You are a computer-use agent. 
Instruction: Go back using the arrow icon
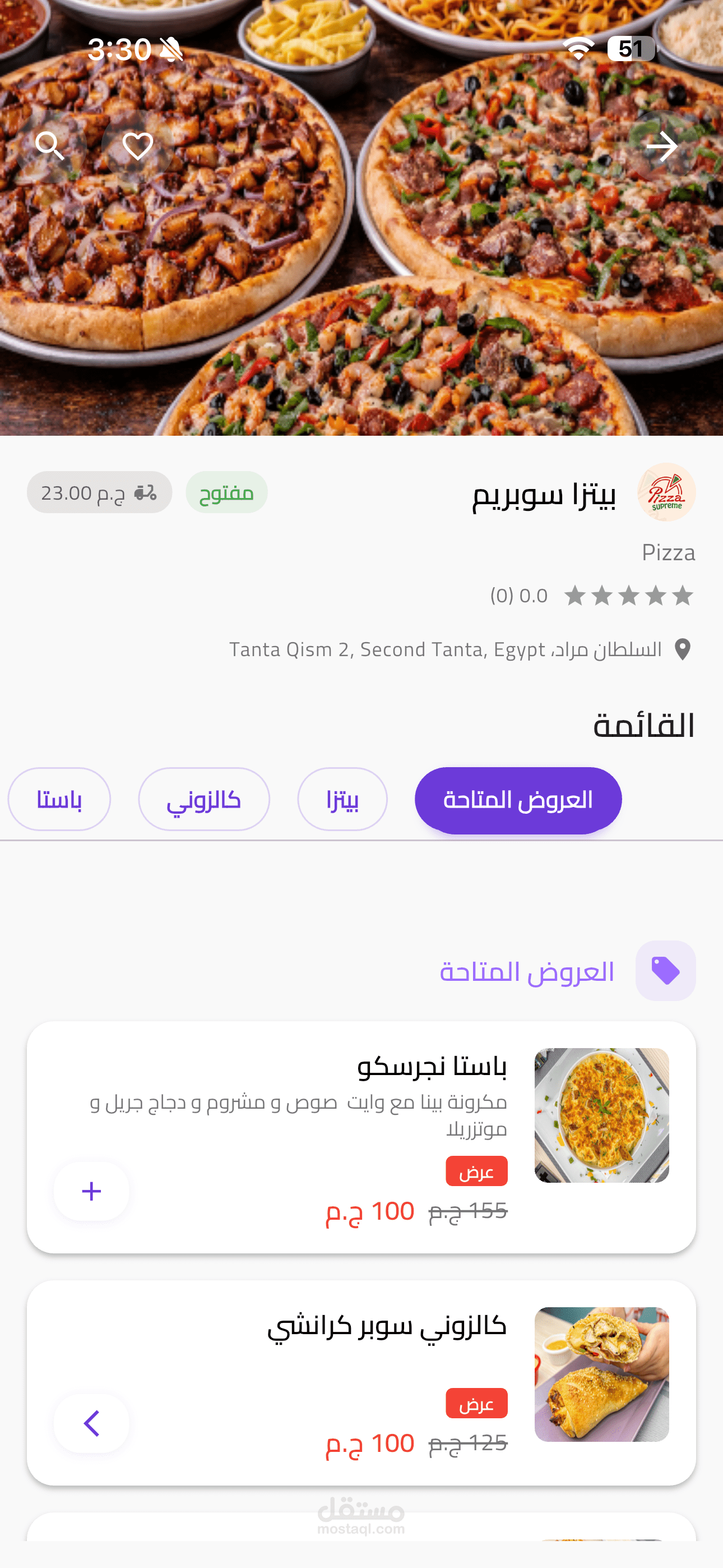[x=661, y=146]
